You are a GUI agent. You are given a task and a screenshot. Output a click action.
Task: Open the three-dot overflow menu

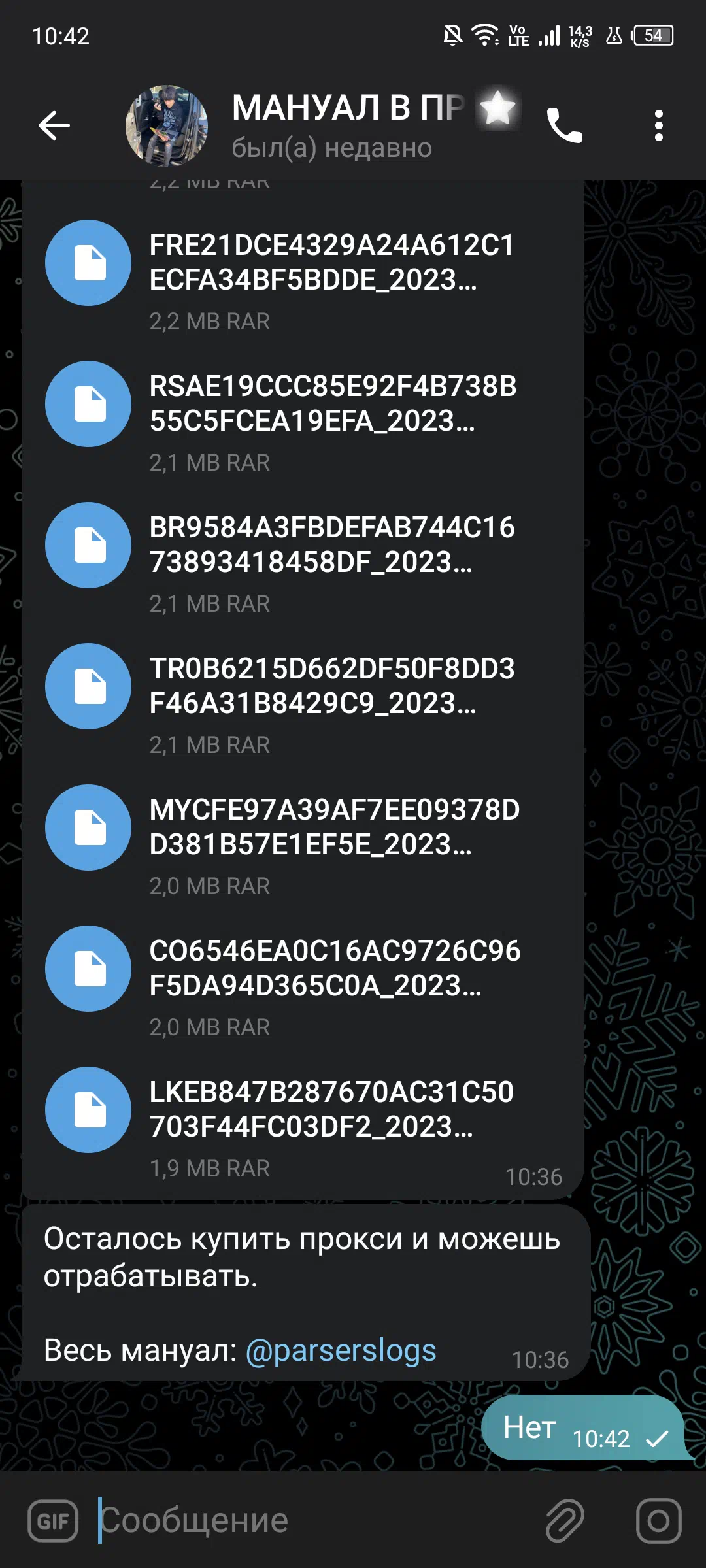[658, 125]
